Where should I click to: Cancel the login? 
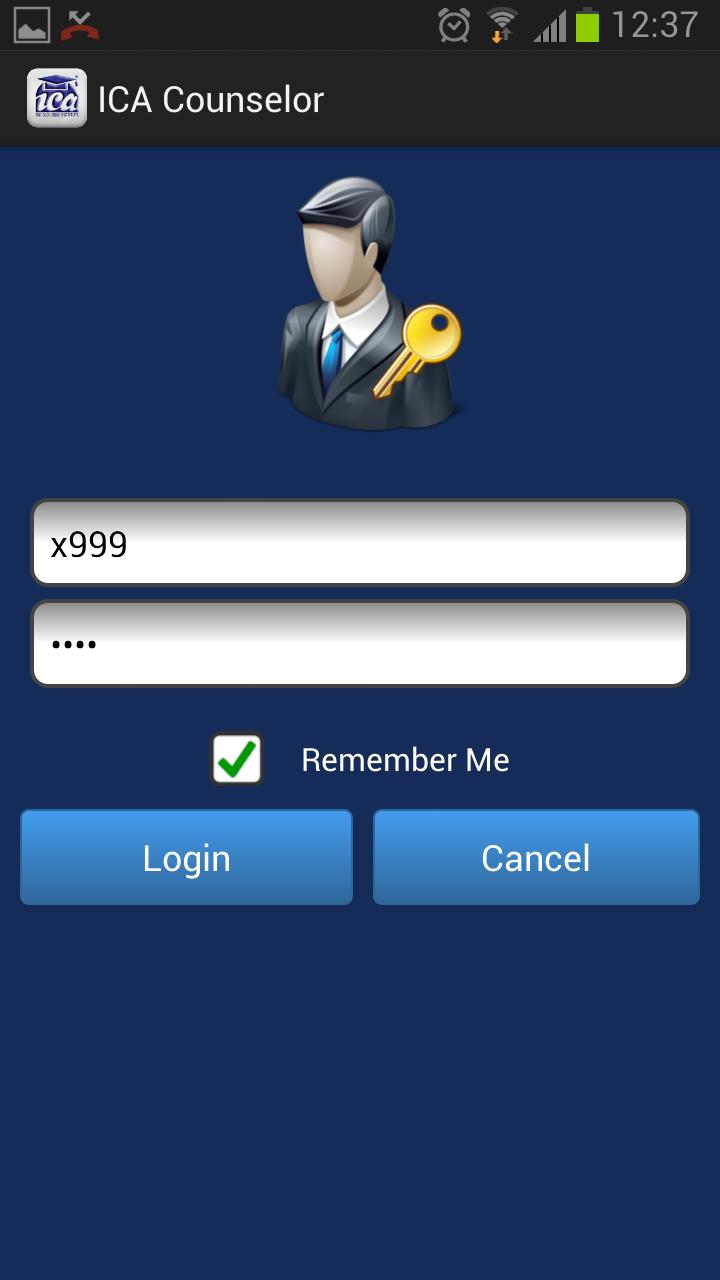coord(536,858)
